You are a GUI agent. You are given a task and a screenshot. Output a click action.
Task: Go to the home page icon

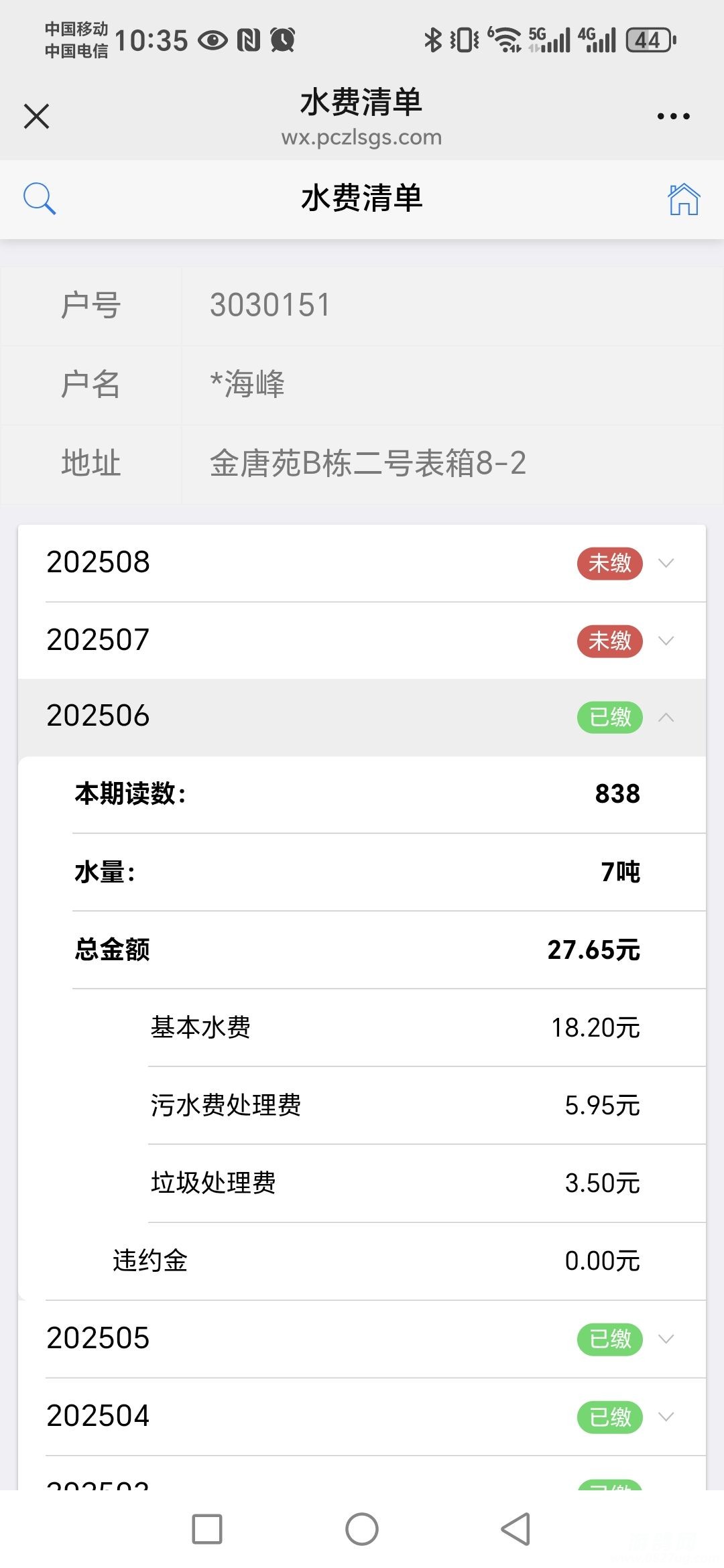click(x=684, y=199)
